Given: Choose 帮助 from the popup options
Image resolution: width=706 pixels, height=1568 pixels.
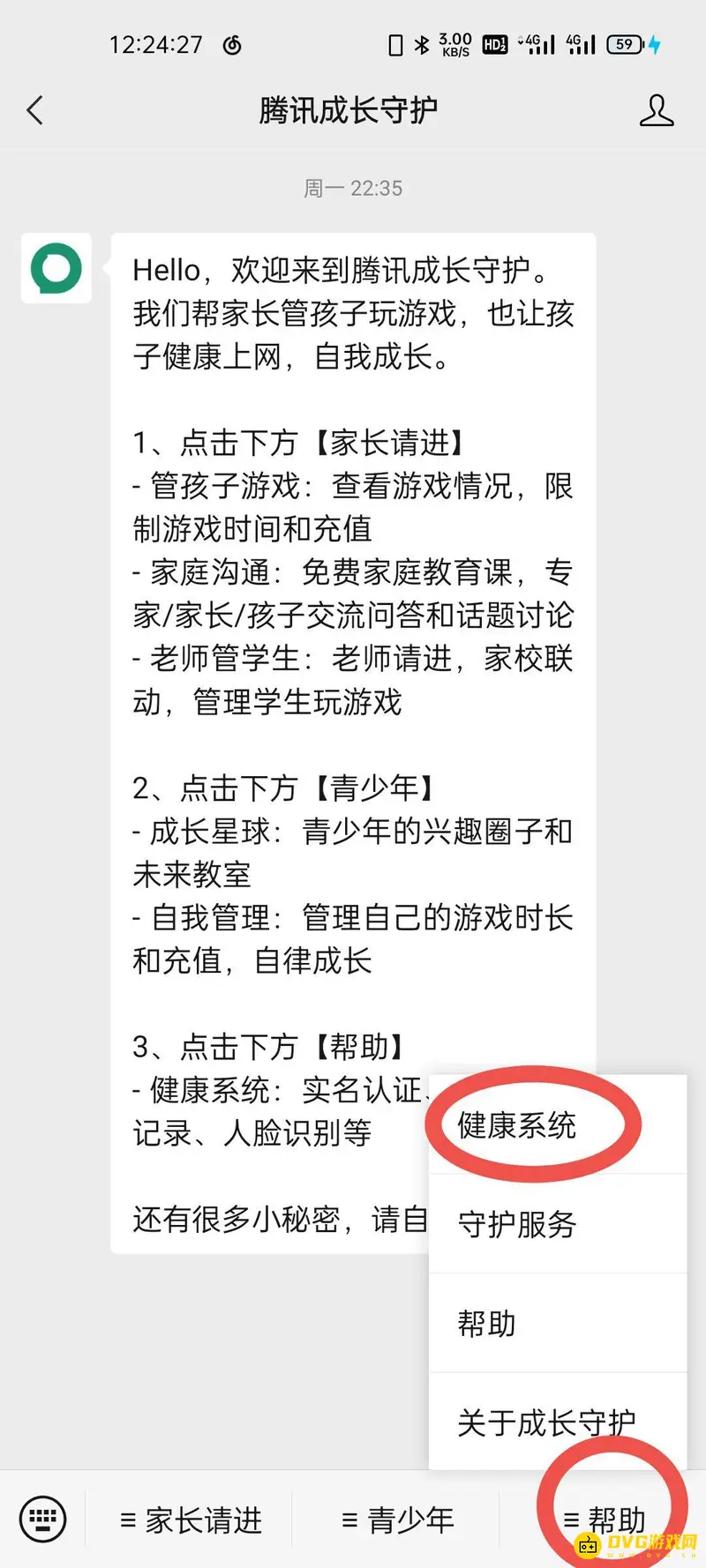Looking at the screenshot, I should pos(485,1323).
